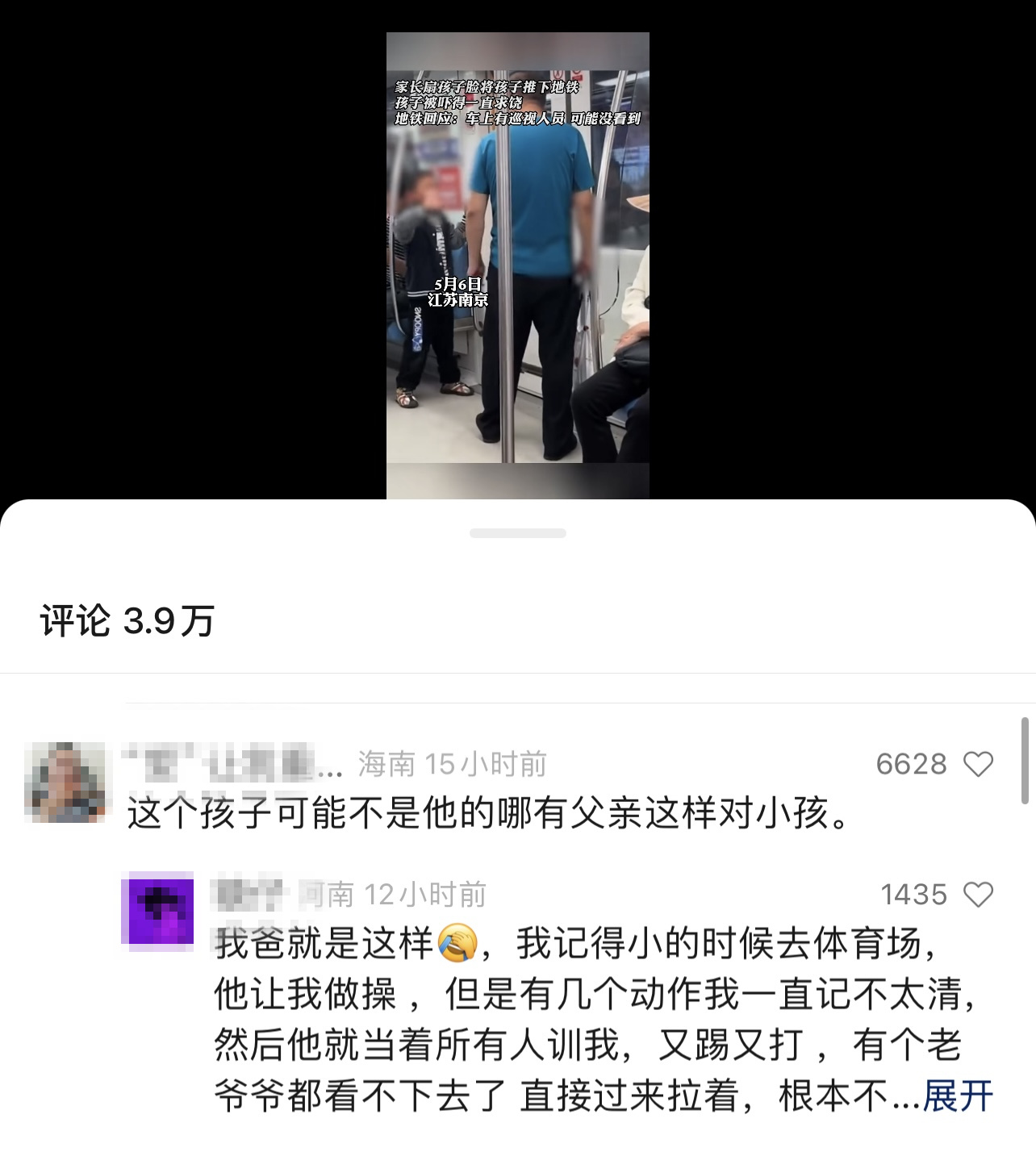The image size is (1036, 1152).
Task: Expand the truncated reply via 展开
Action: click(958, 1096)
